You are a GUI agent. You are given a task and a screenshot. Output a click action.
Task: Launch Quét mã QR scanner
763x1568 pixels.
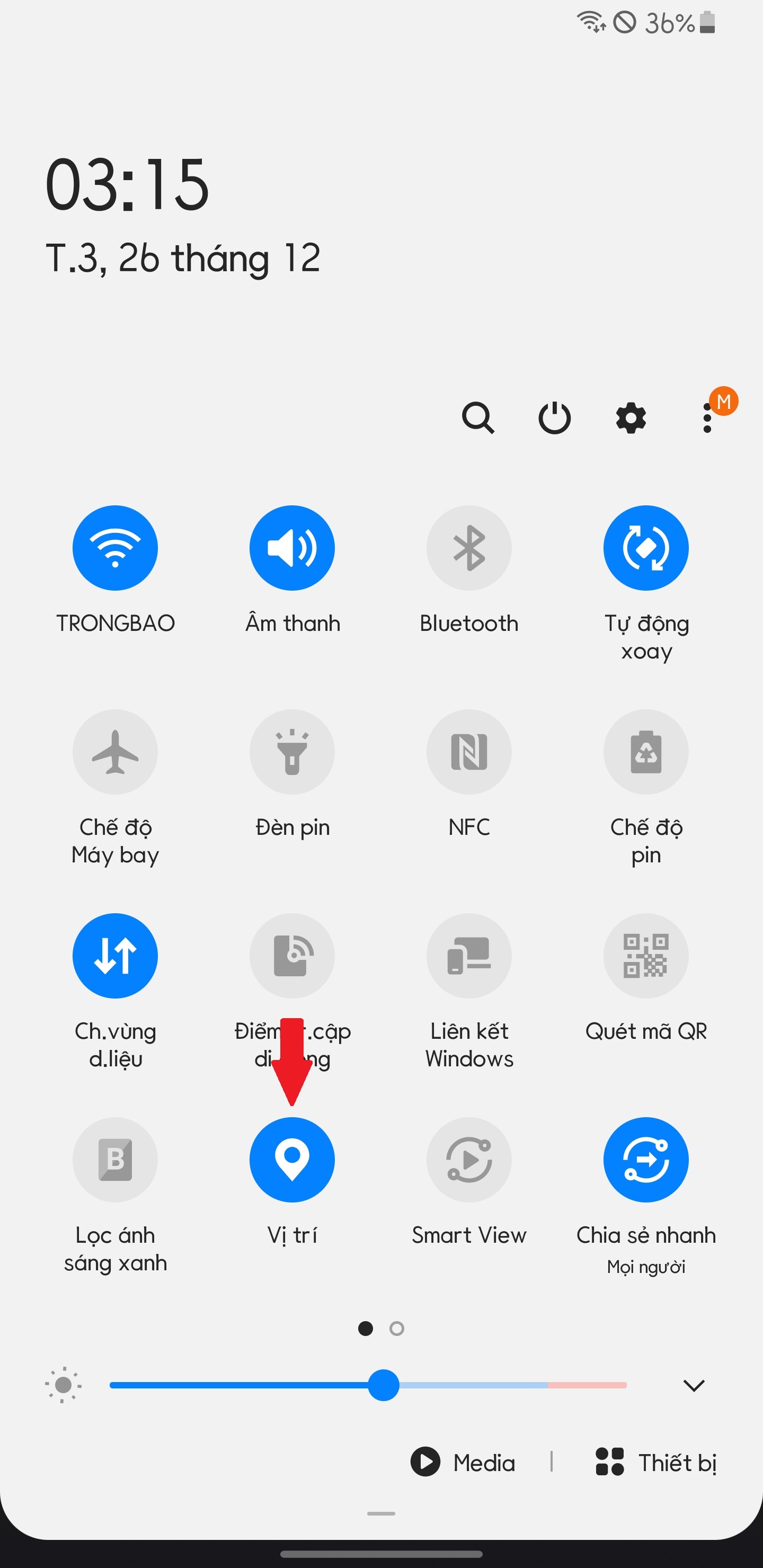tap(646, 956)
